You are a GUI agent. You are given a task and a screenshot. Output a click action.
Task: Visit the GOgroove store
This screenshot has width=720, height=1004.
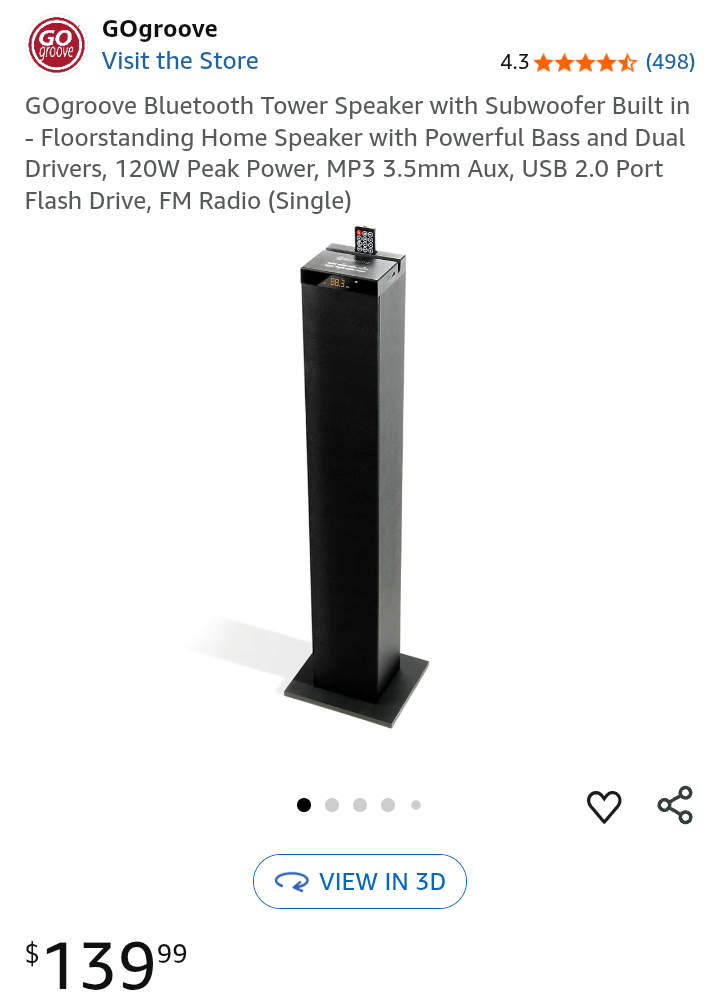tap(180, 61)
